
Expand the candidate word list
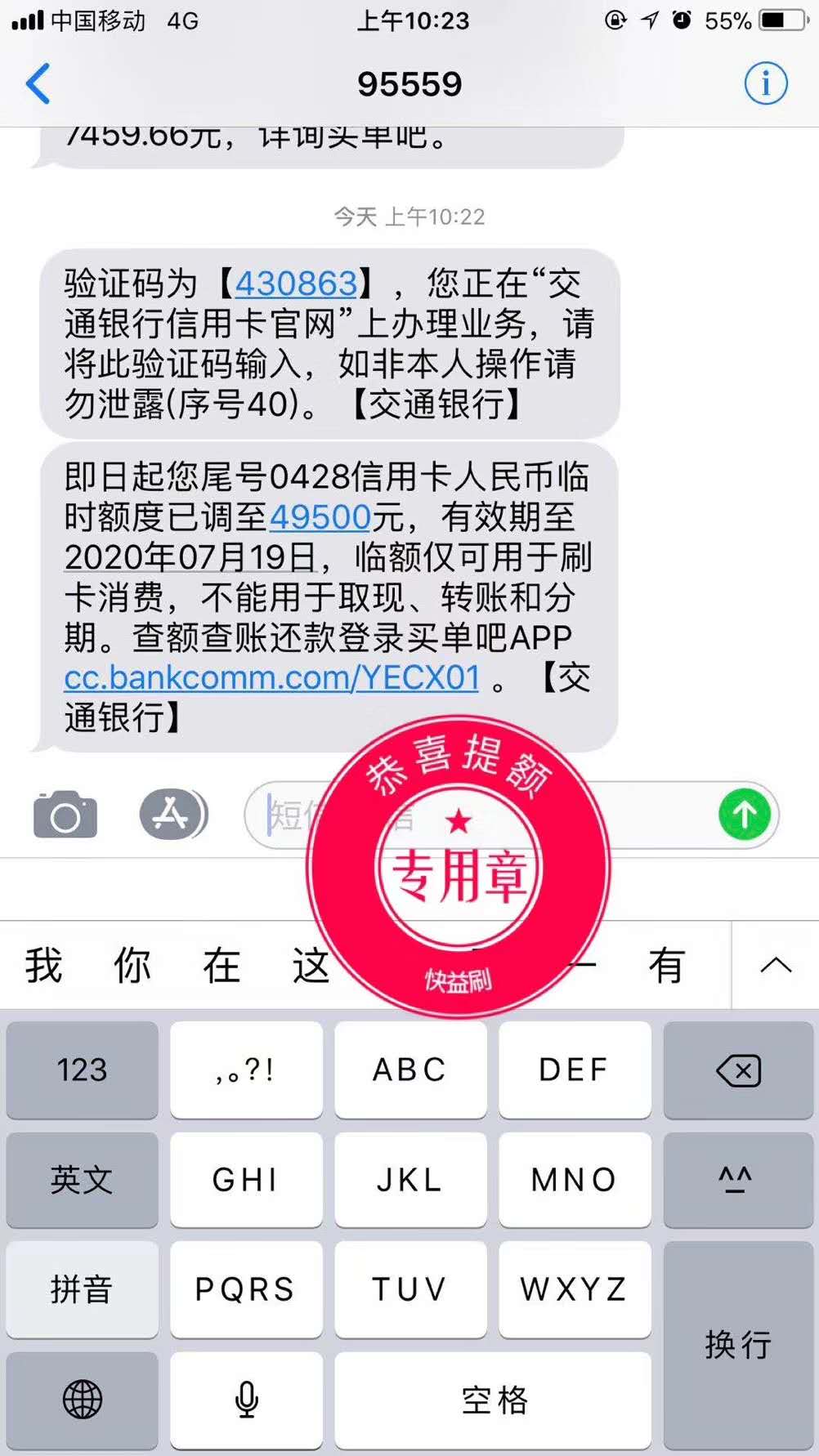(x=775, y=966)
